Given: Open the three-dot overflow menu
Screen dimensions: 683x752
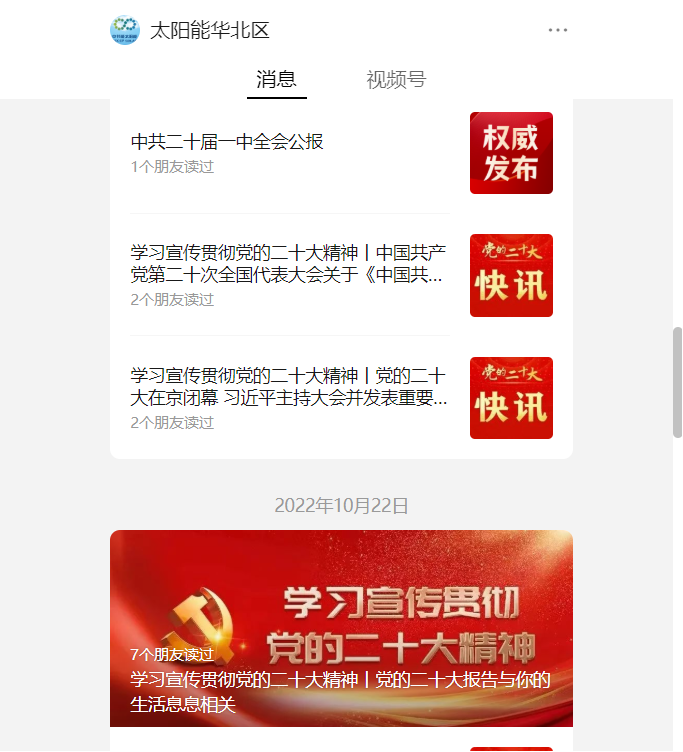Looking at the screenshot, I should [x=557, y=30].
